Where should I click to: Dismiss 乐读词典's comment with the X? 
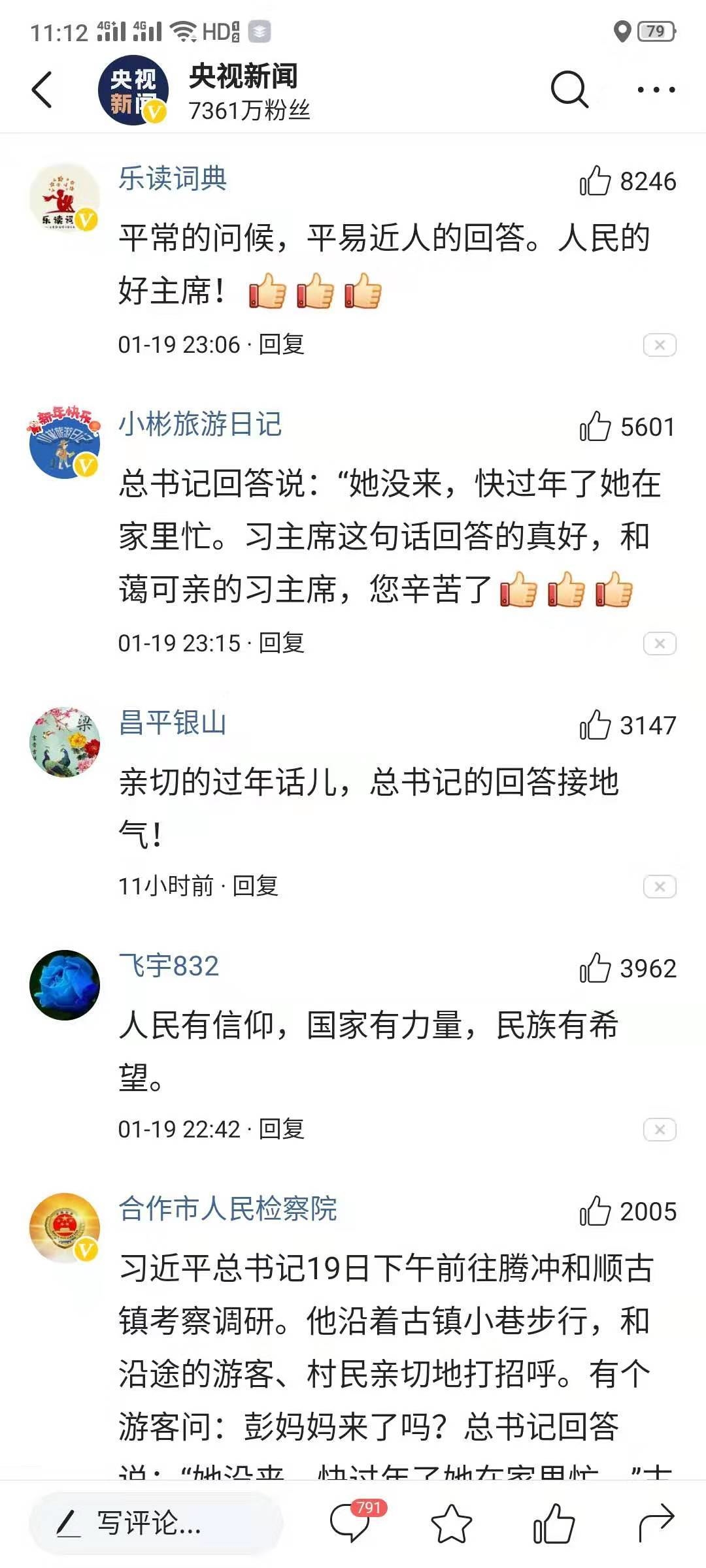[659, 345]
